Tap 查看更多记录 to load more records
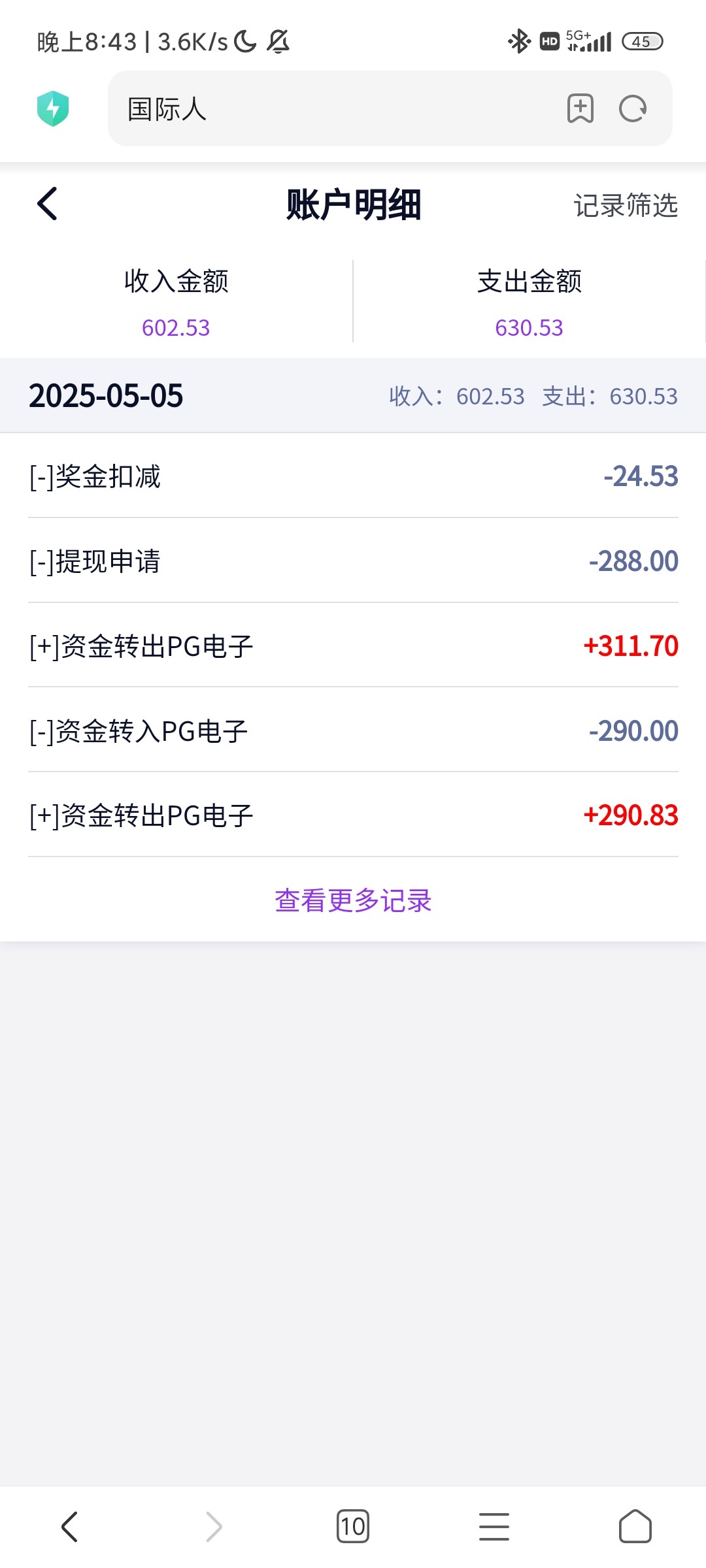The image size is (706, 1568). (x=353, y=900)
